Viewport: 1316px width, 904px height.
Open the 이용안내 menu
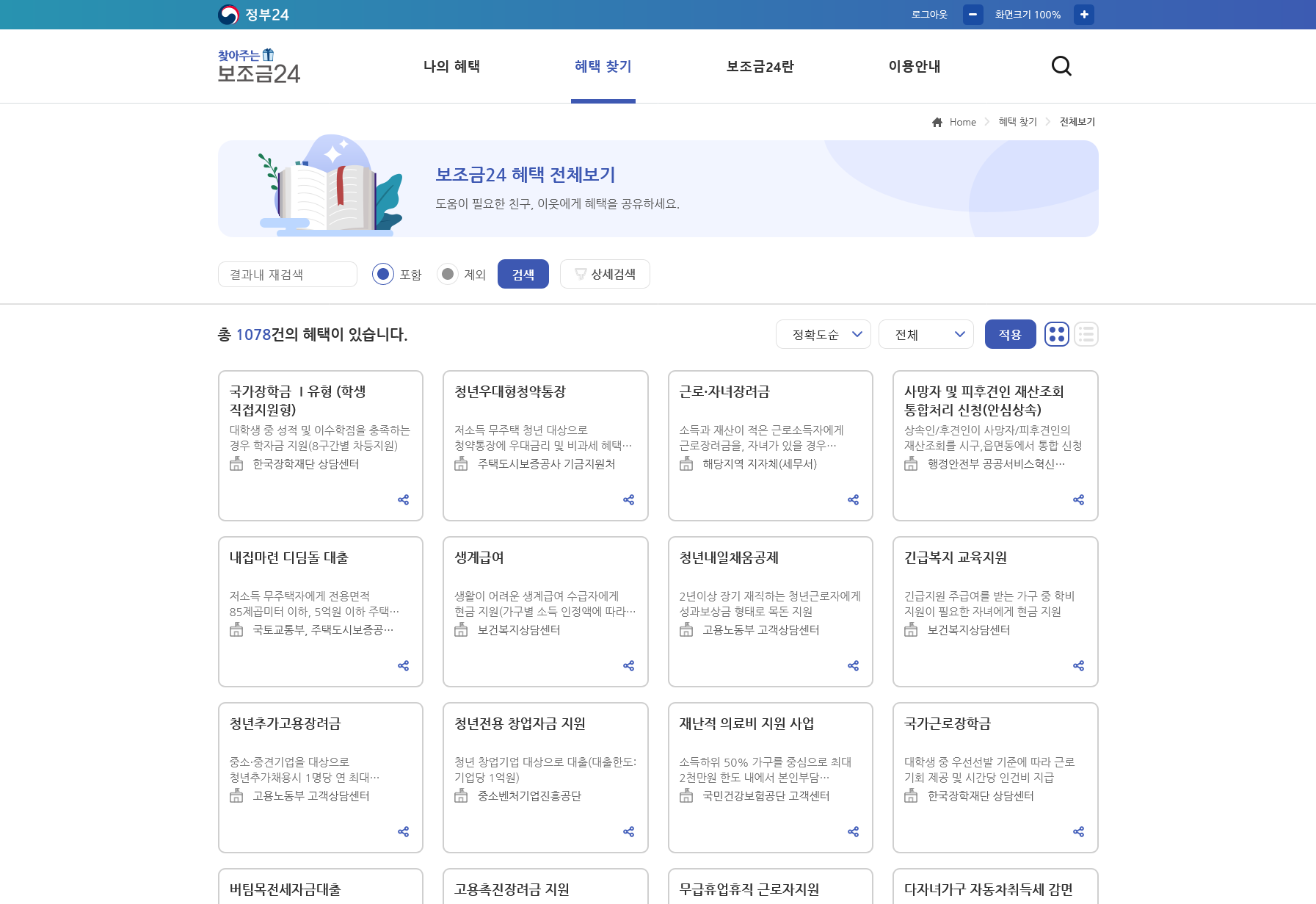click(x=914, y=66)
